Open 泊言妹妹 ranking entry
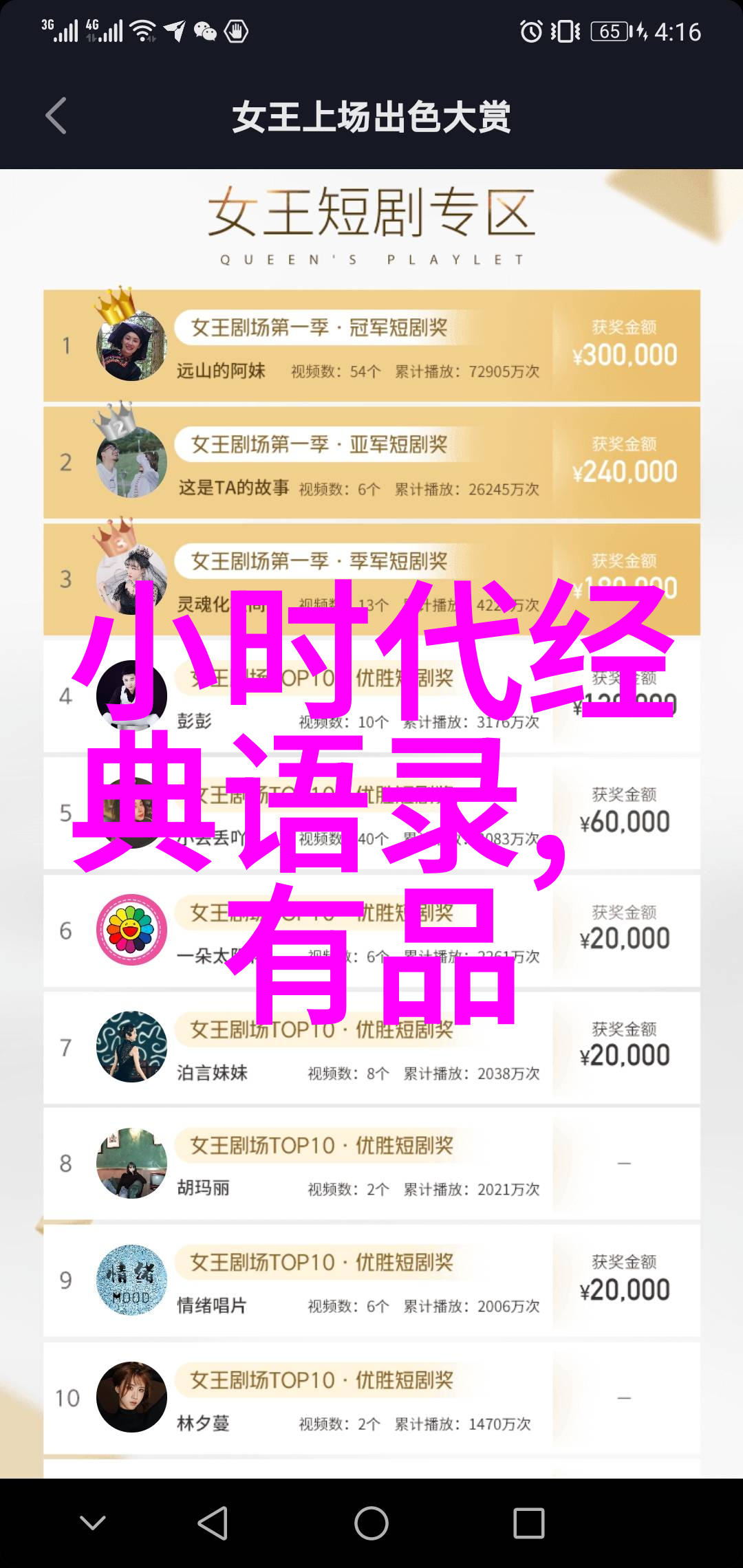Screen dimensions: 743x1568 coord(371,1047)
